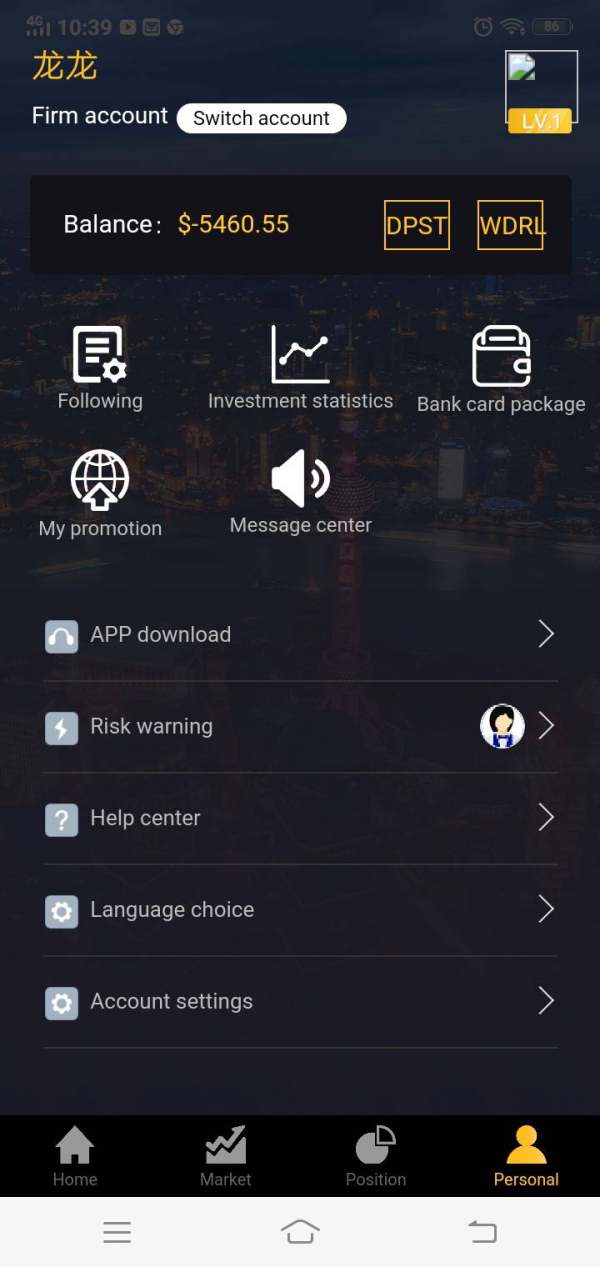Open the APP download row
Viewport: 600px width, 1267px height.
(x=300, y=635)
